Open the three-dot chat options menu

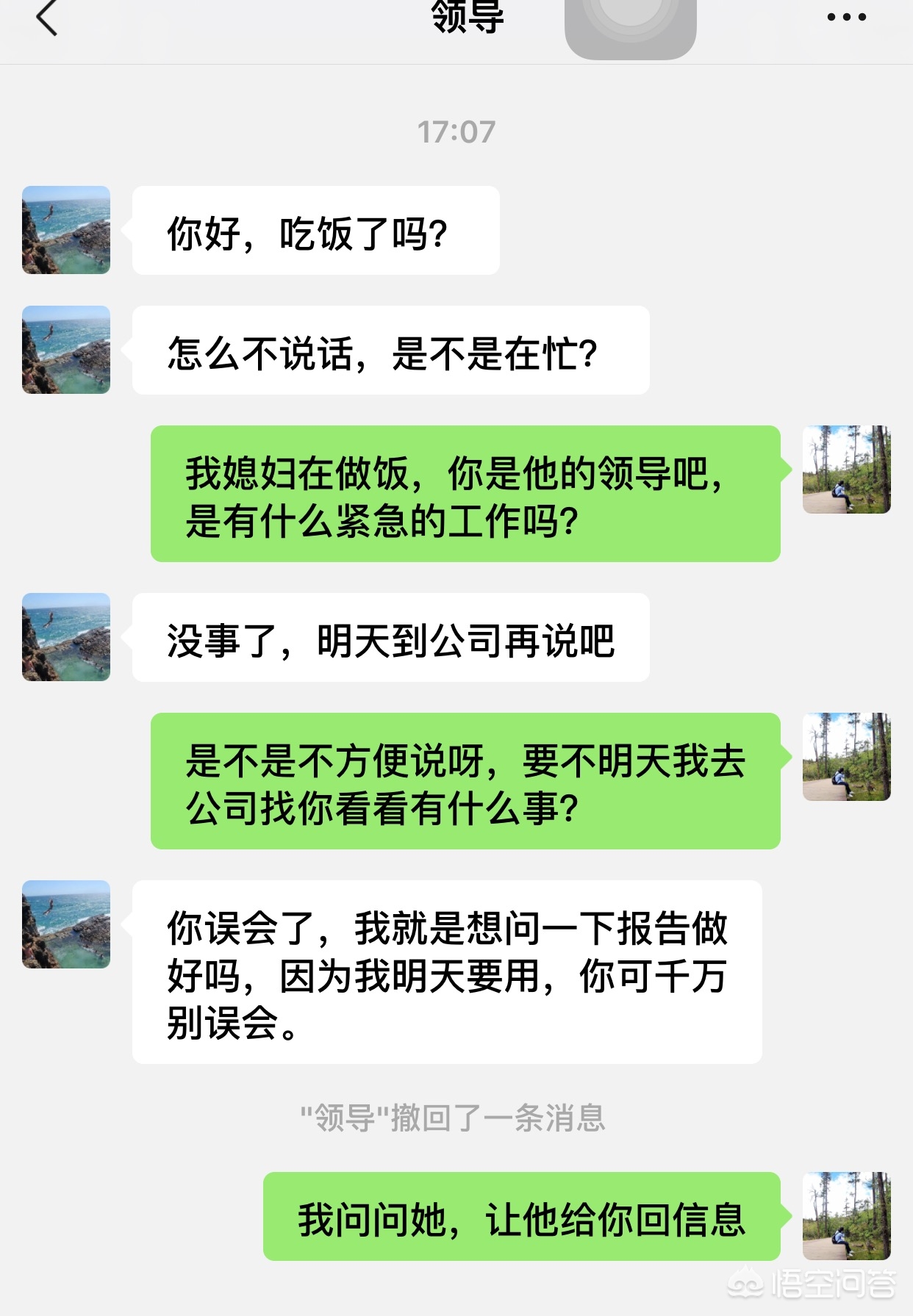point(846,17)
